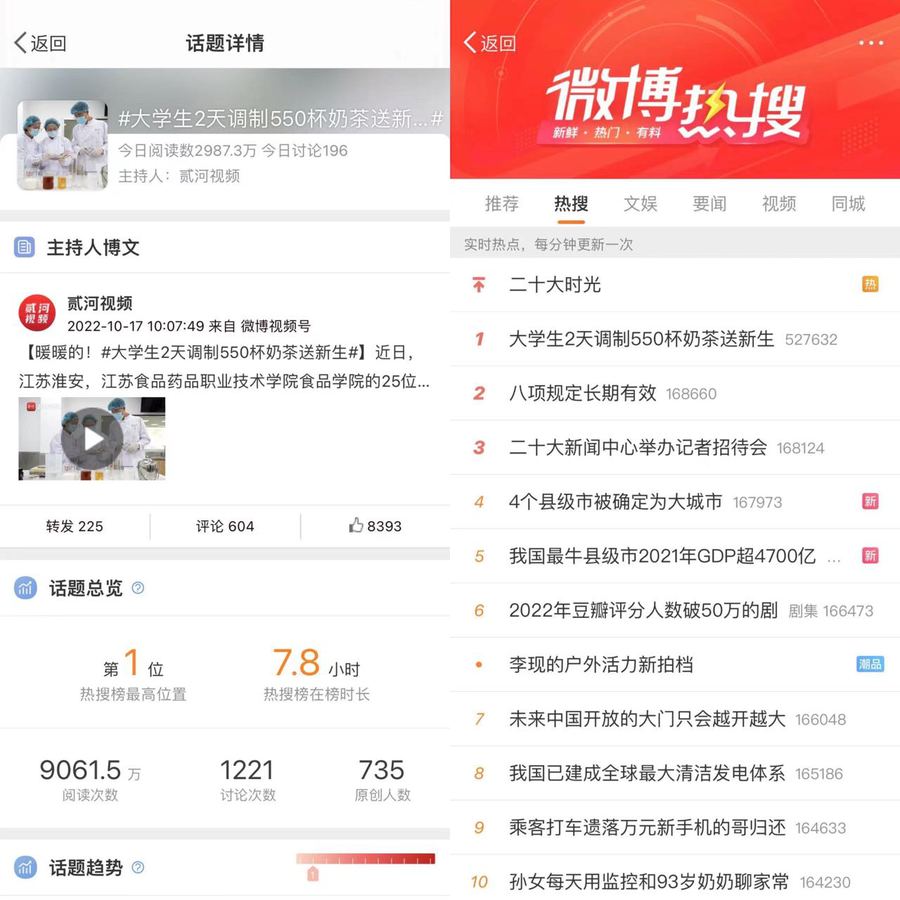Open hot search 八项规定长期有效
This screenshot has height=900, width=900.
[582, 393]
